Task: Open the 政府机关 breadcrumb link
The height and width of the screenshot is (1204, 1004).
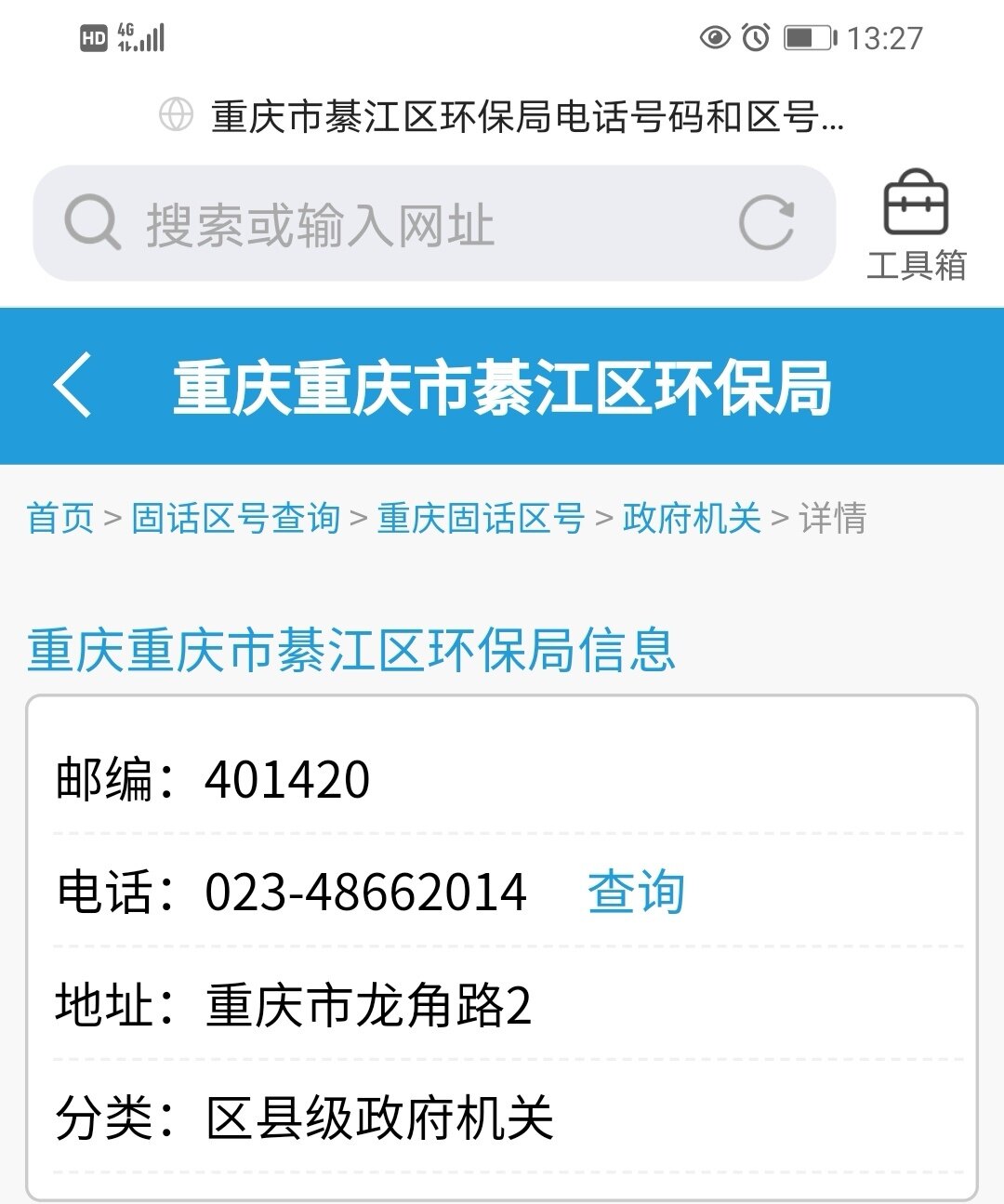Action: 692,519
